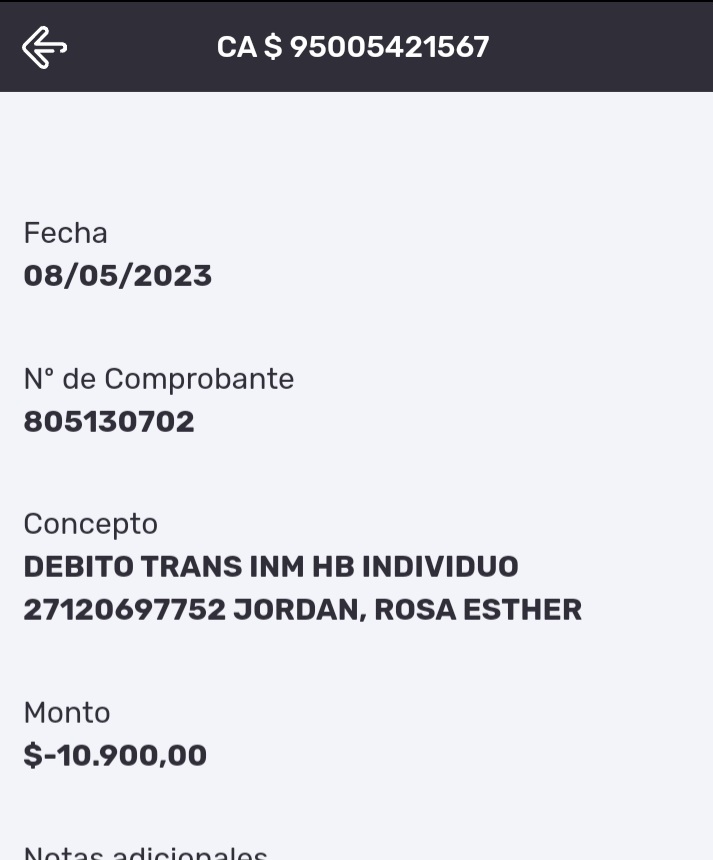
Task: Go back using the top-left arrow
Action: point(44,47)
